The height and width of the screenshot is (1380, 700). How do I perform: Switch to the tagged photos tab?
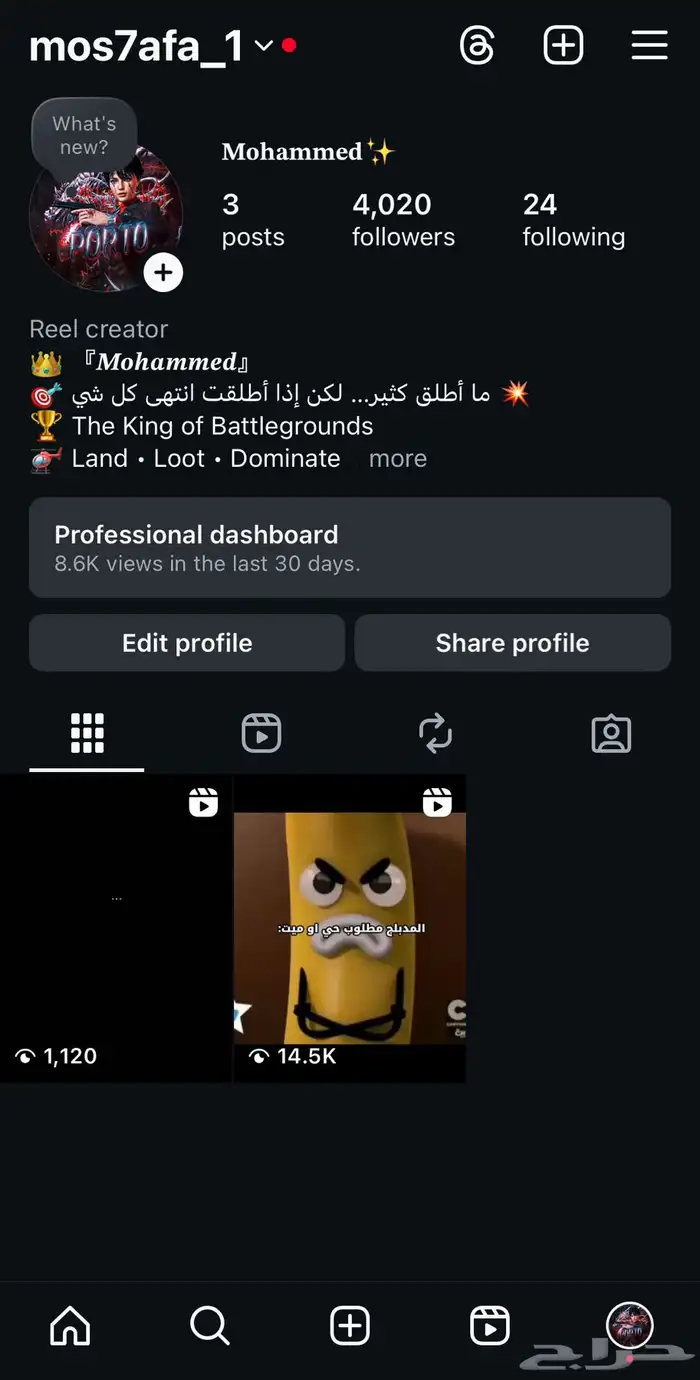(611, 734)
